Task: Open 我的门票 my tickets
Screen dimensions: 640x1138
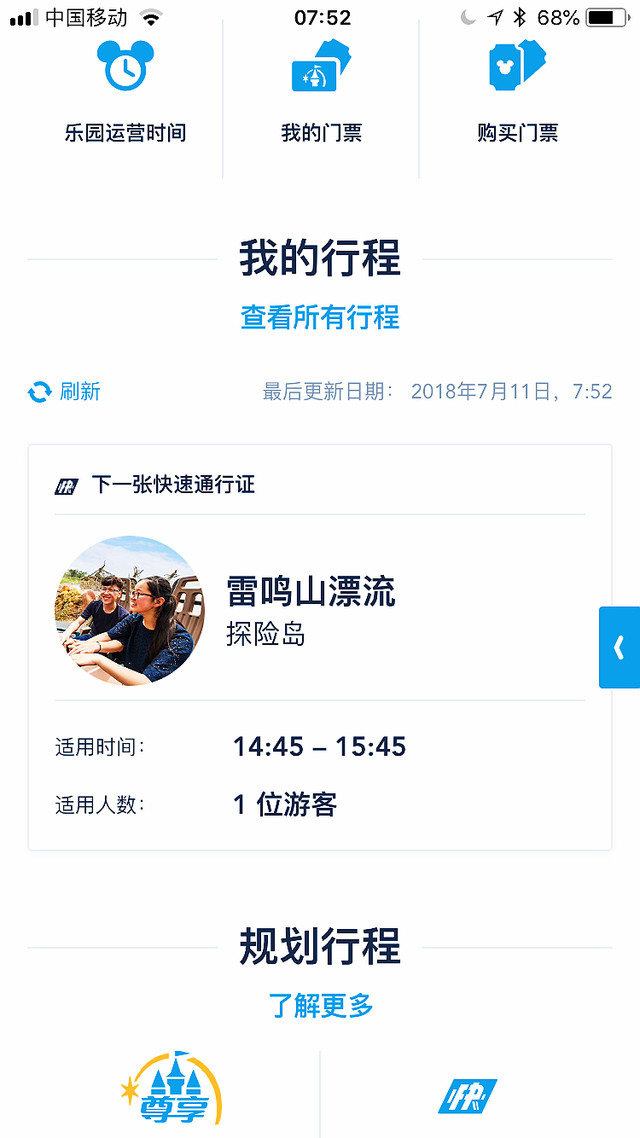Action: [320, 93]
